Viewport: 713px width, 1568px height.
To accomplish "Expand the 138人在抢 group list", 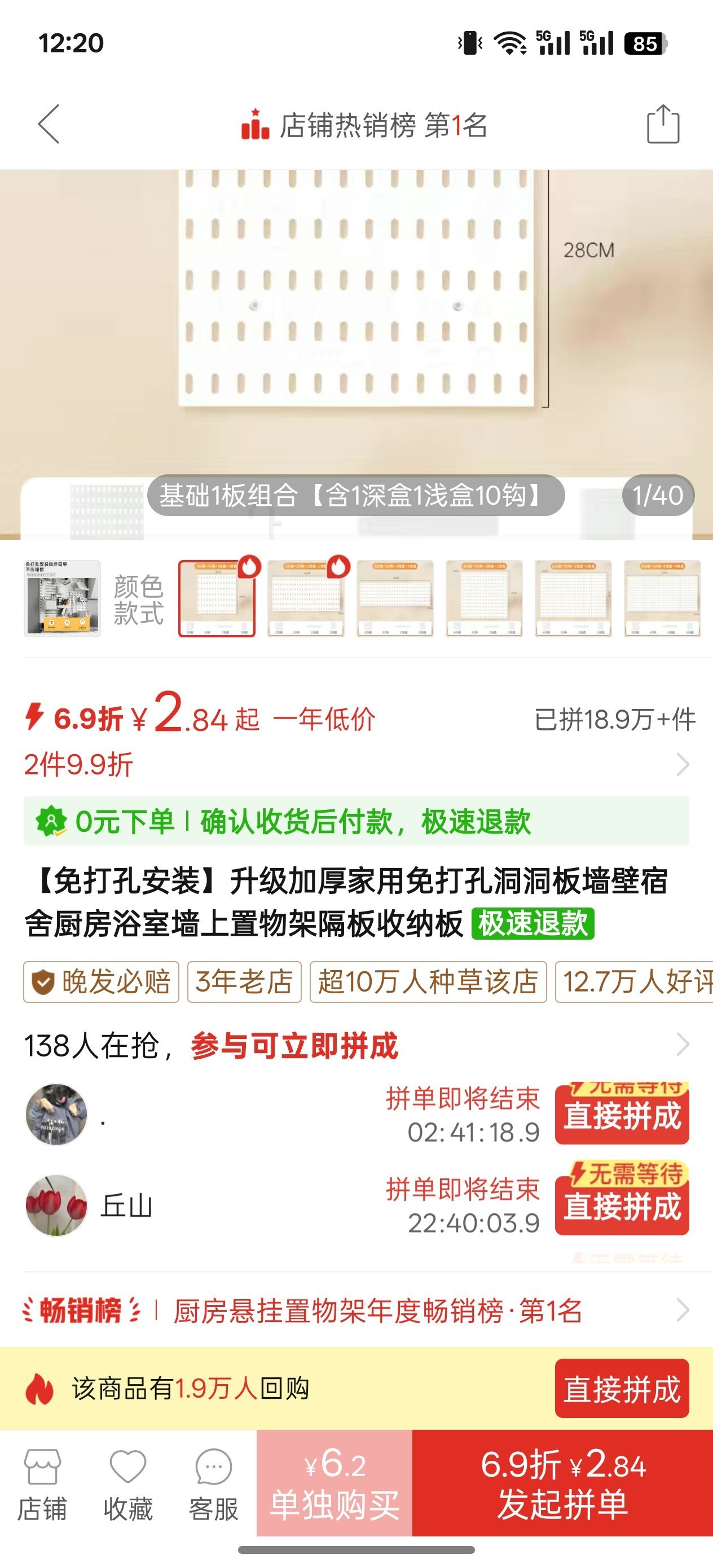I will (682, 1045).
